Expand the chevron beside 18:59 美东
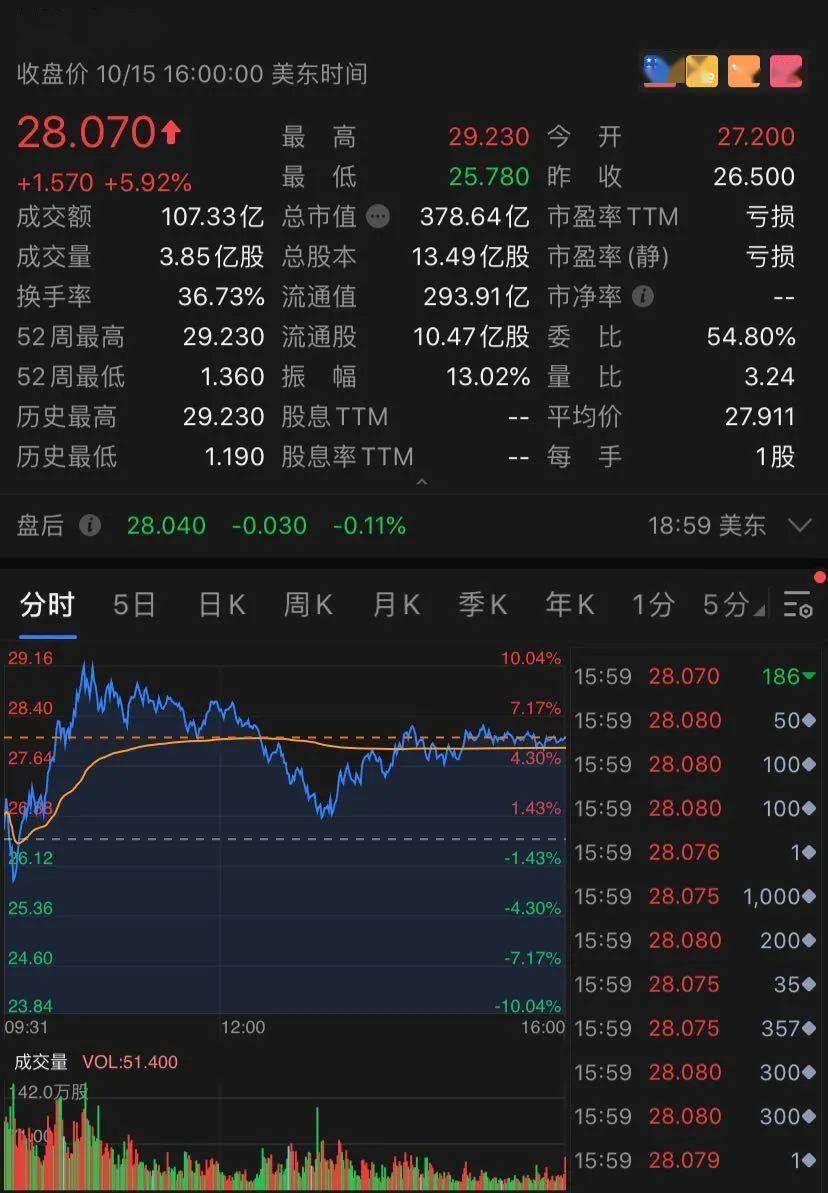The image size is (828, 1193). click(799, 524)
